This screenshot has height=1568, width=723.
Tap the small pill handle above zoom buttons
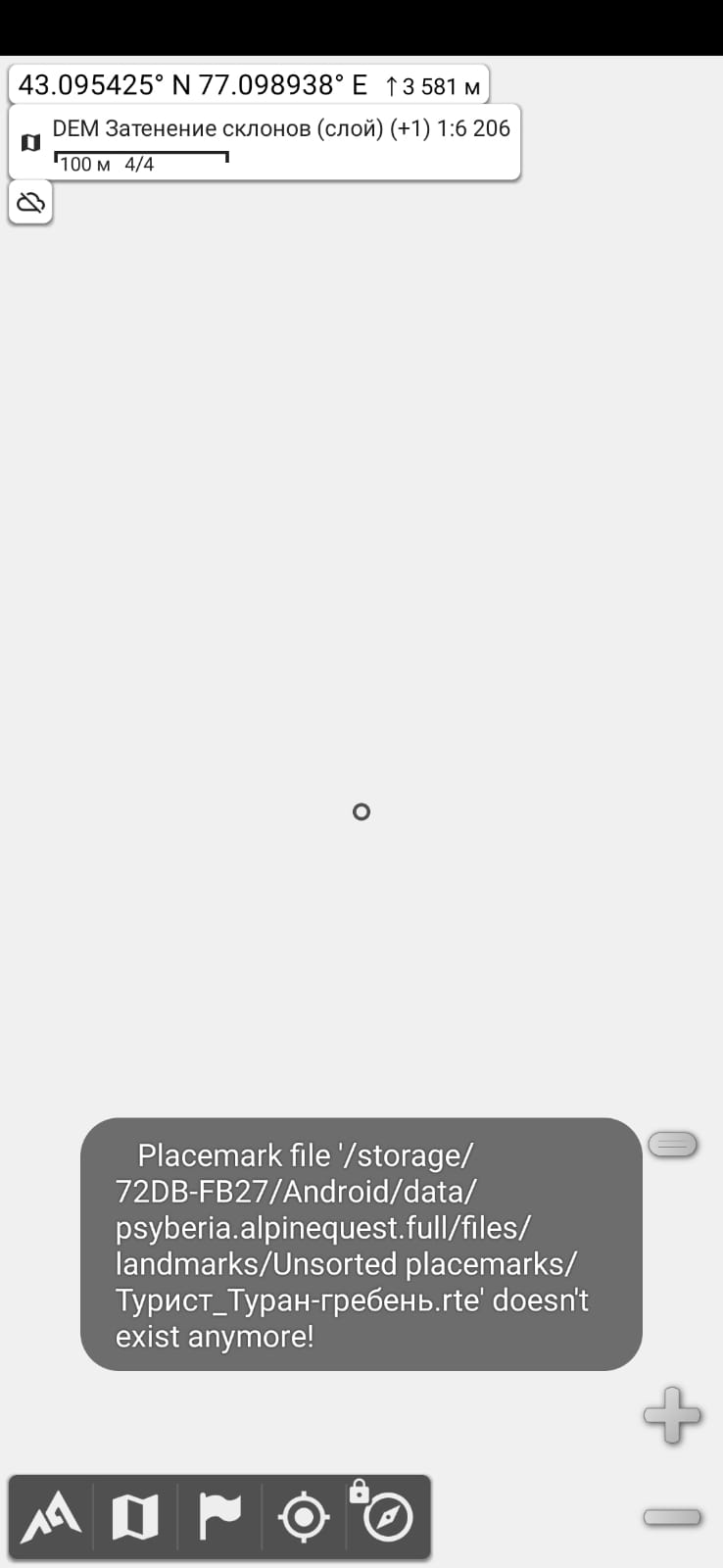[x=673, y=1144]
